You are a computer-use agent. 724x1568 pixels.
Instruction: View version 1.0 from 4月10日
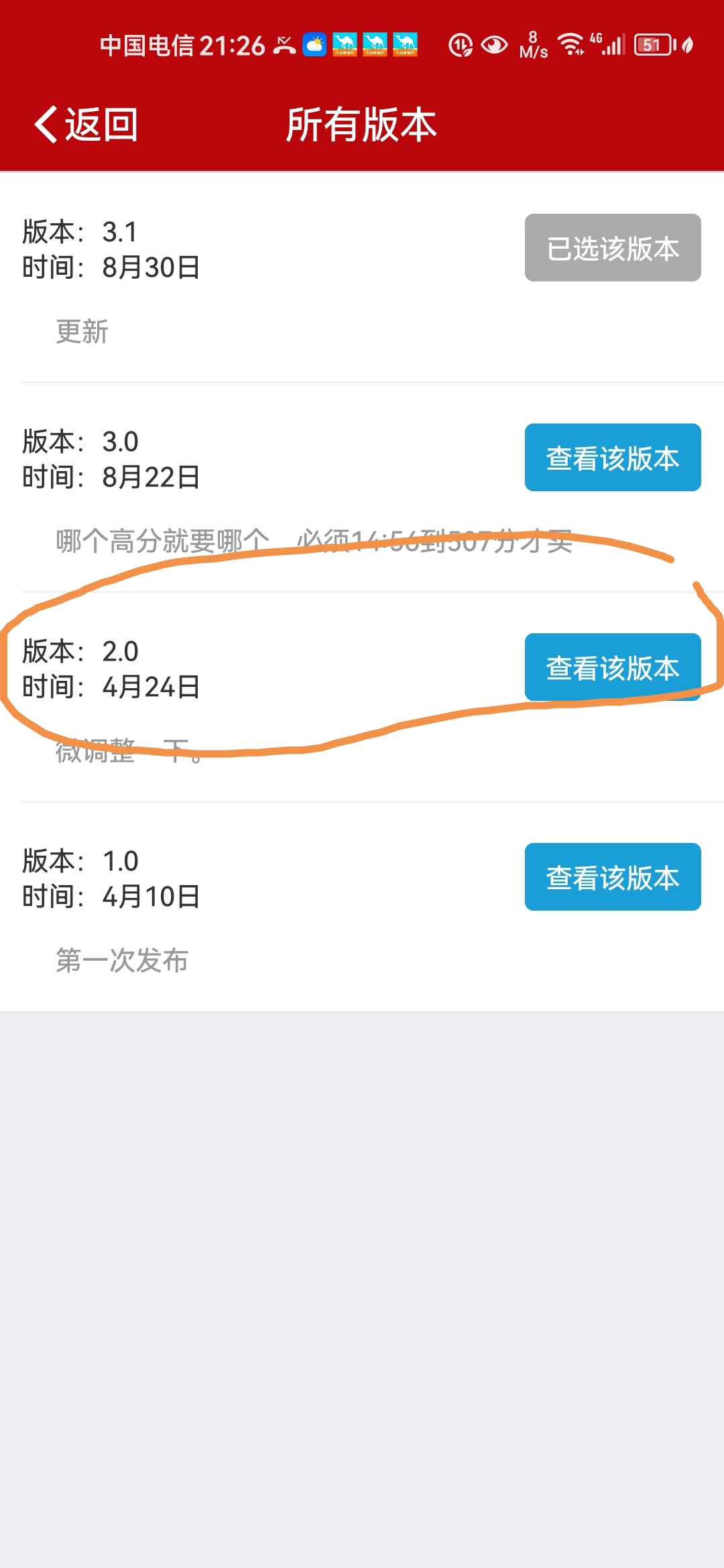(612, 877)
